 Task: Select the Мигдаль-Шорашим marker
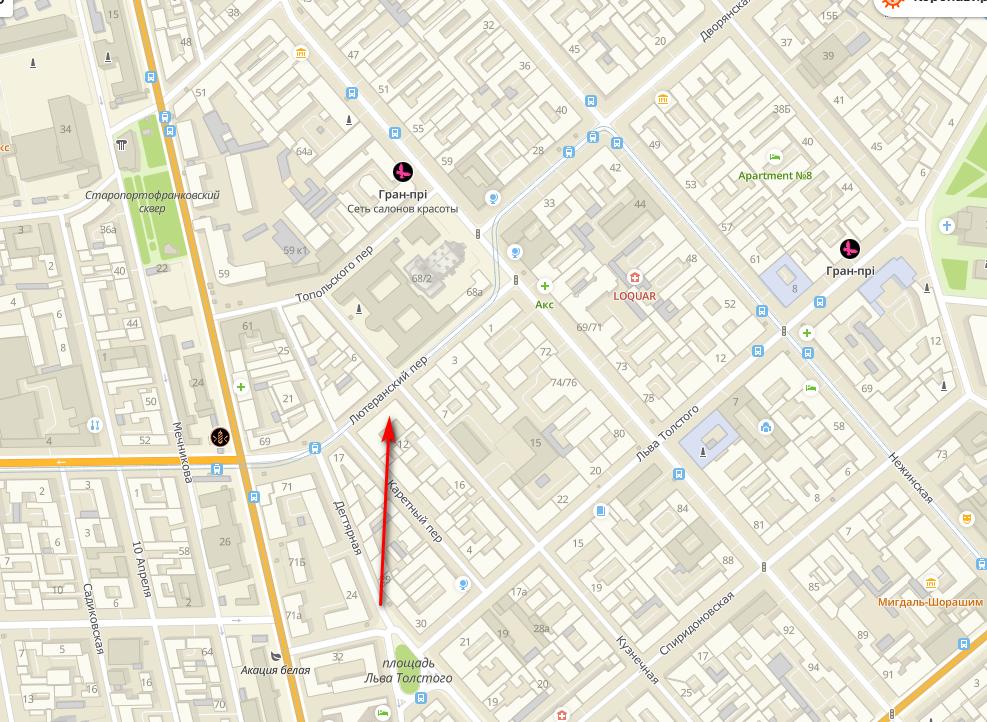click(931, 584)
